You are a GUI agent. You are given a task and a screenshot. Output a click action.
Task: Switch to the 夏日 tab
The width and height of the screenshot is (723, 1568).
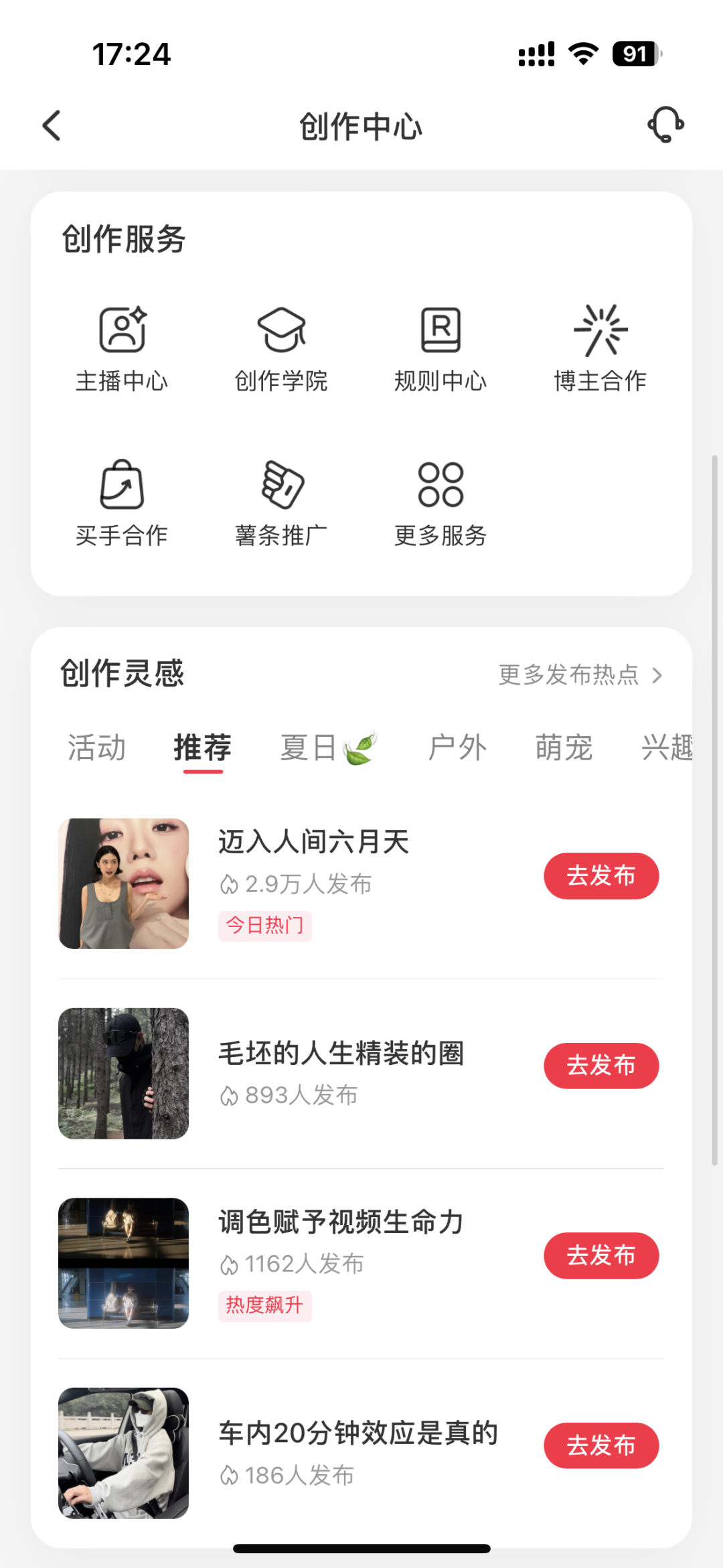328,747
